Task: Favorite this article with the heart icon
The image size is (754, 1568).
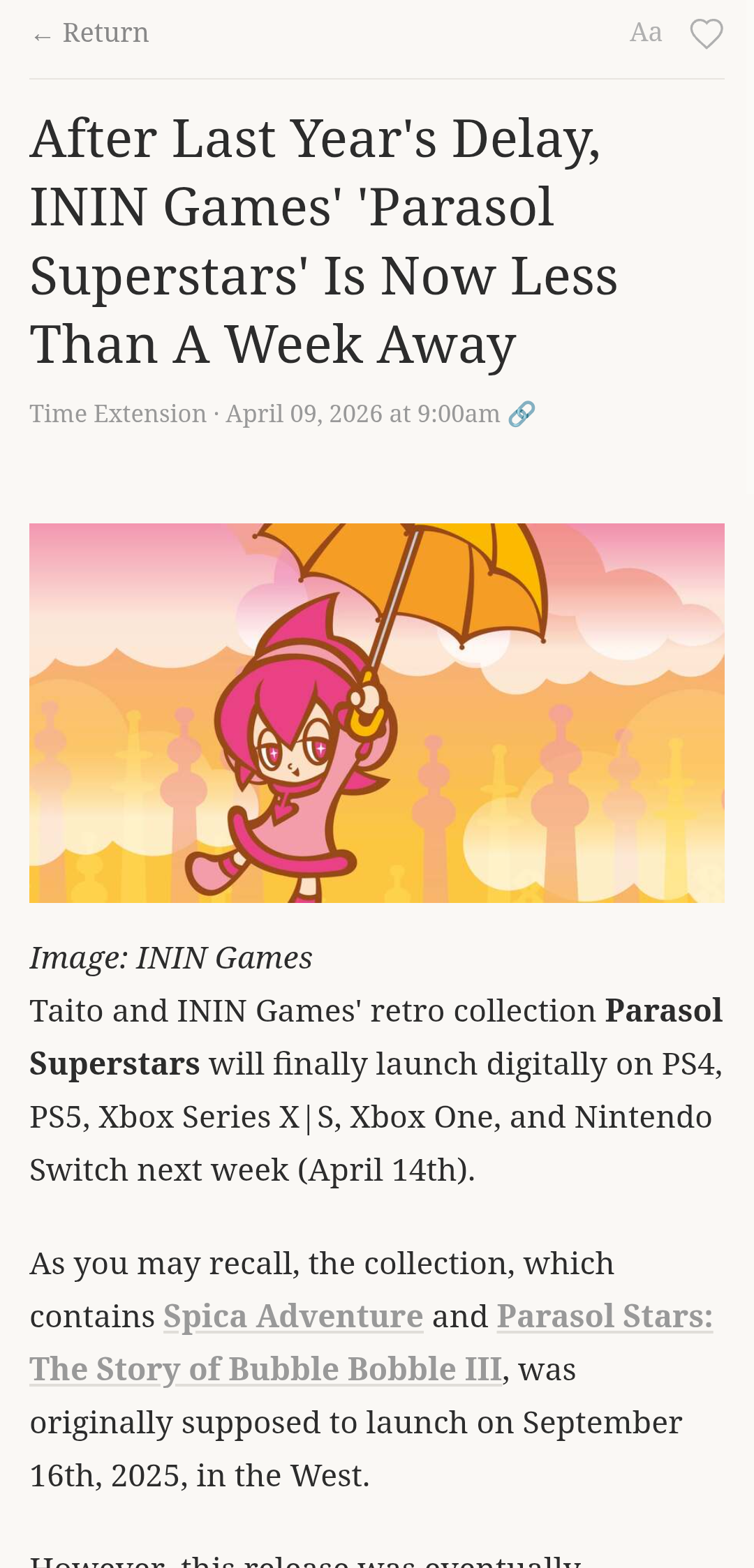Action: (706, 33)
